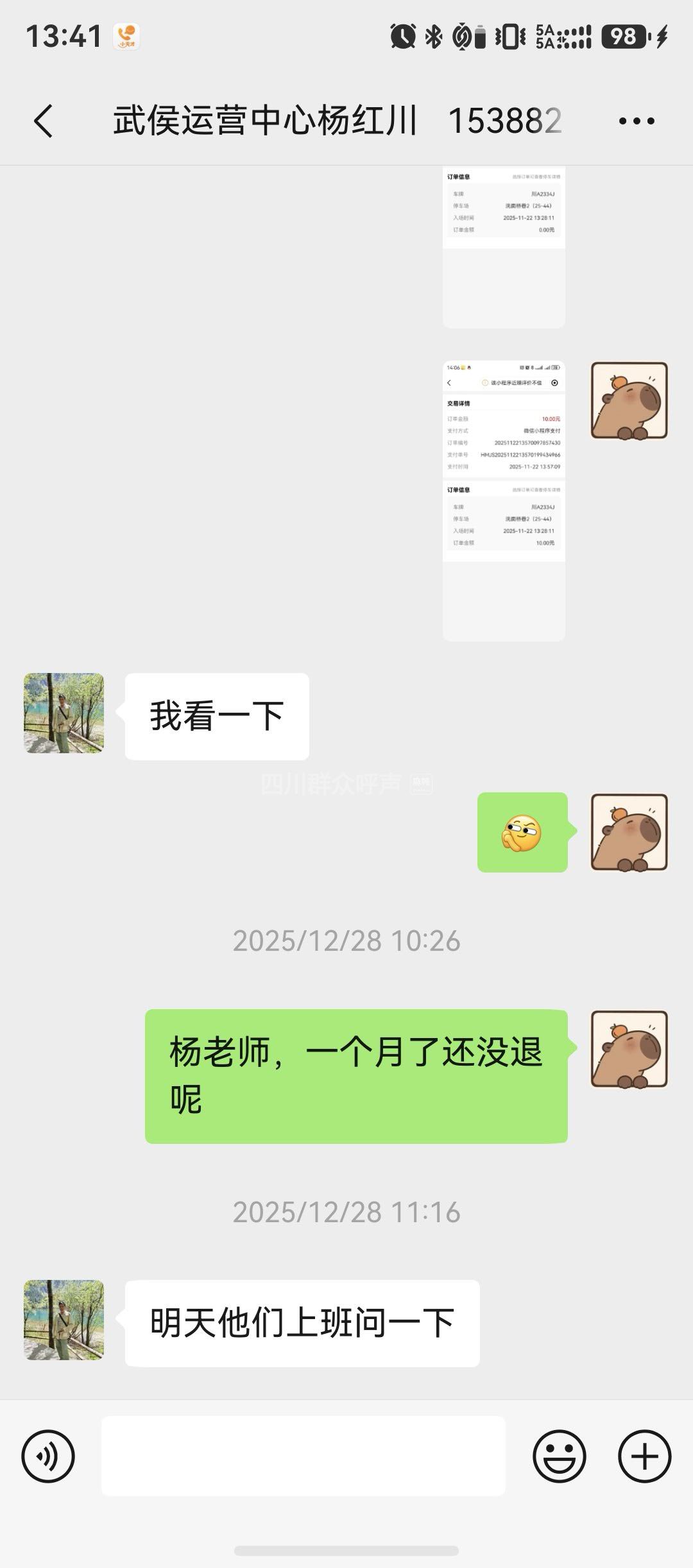Viewport: 693px width, 1568px height.
Task: Go back from the chat
Action: (x=43, y=121)
